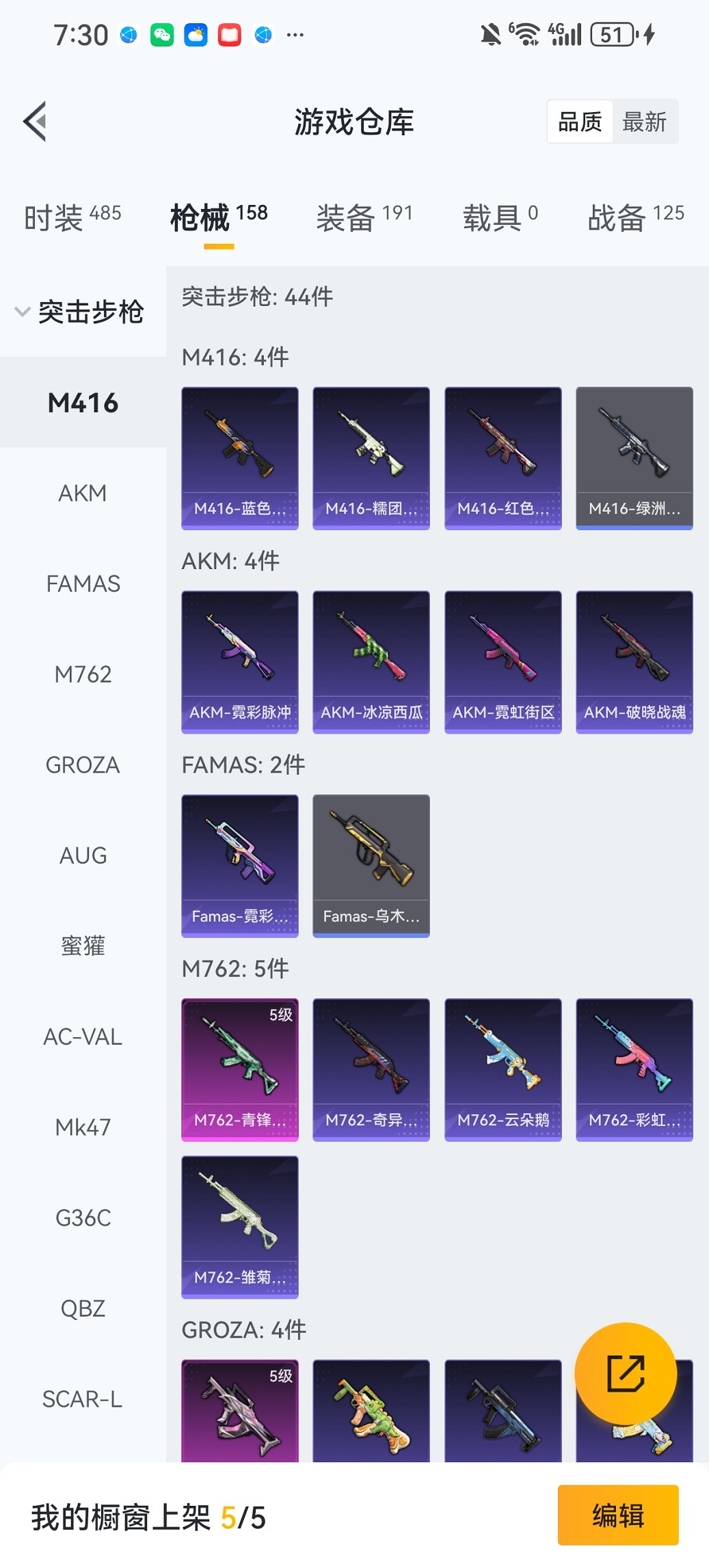Select AKM in the side list
This screenshot has width=709, height=1568.
pyautogui.click(x=83, y=493)
